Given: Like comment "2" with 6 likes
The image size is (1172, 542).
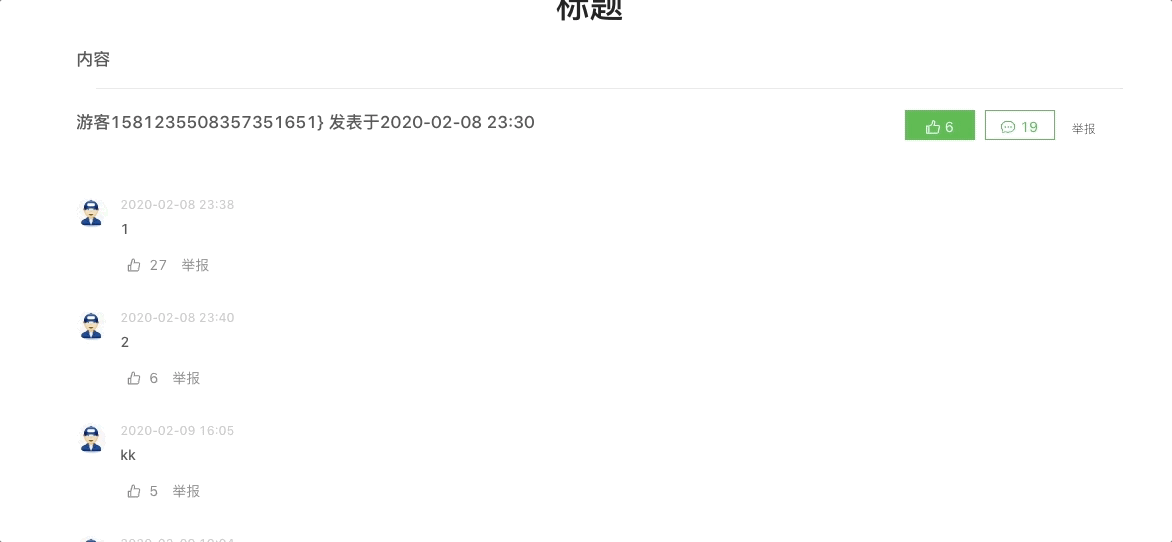Looking at the screenshot, I should (134, 379).
